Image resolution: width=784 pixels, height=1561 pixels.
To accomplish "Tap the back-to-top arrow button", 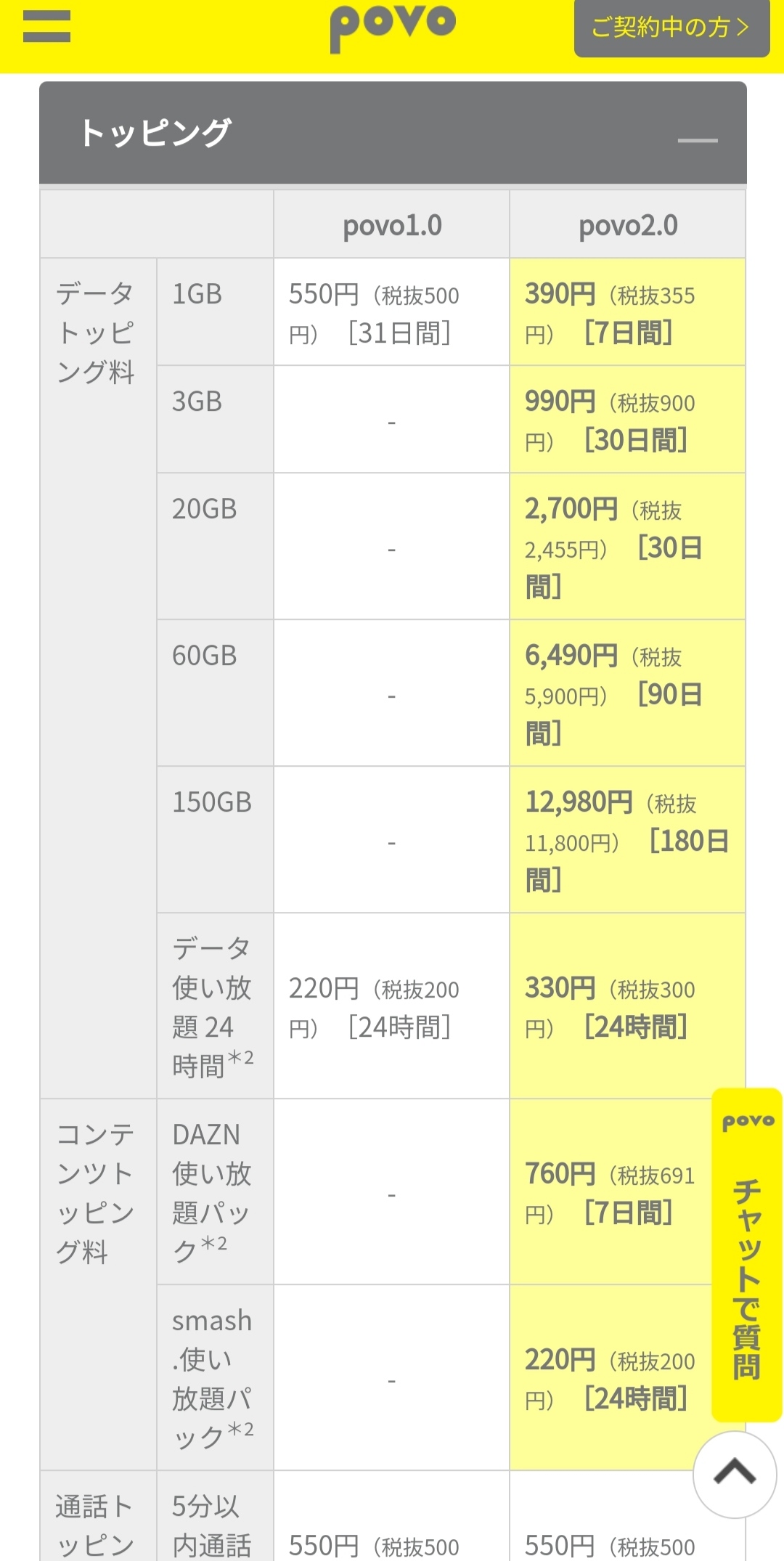I will (735, 1474).
